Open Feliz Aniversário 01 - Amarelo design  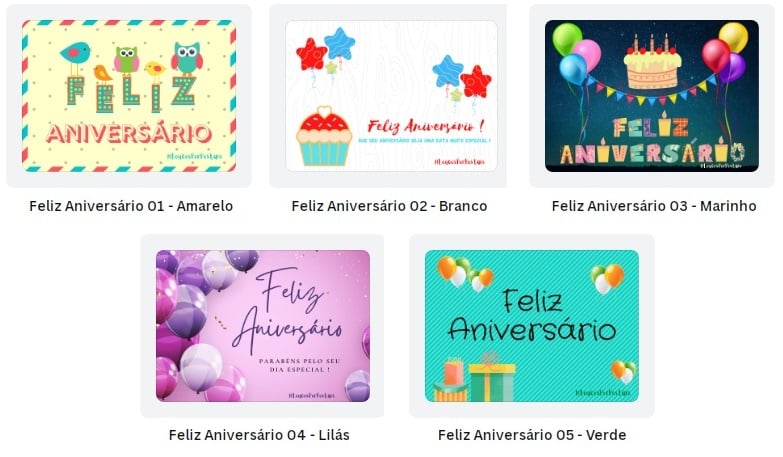(x=129, y=96)
